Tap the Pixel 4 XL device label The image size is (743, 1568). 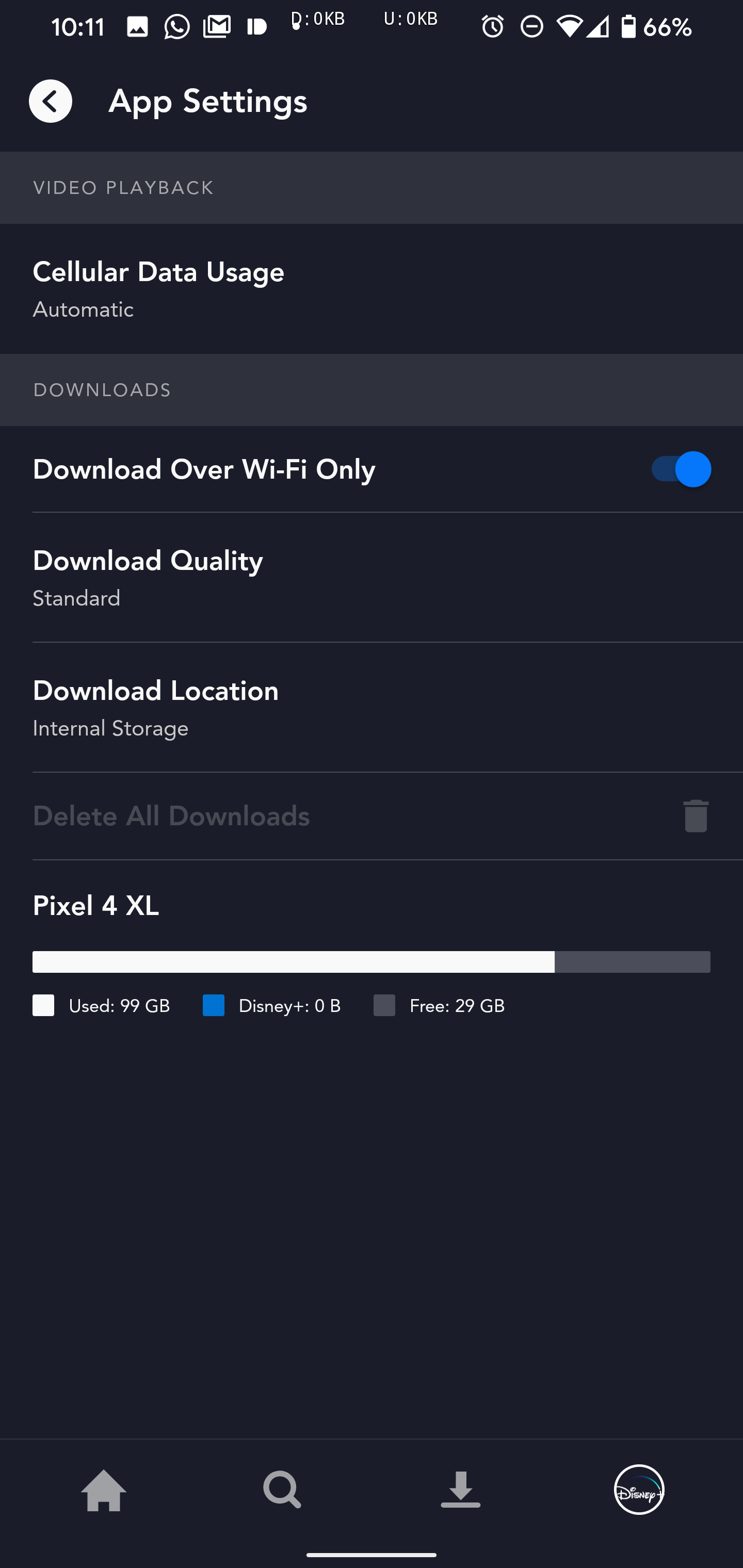click(95, 906)
